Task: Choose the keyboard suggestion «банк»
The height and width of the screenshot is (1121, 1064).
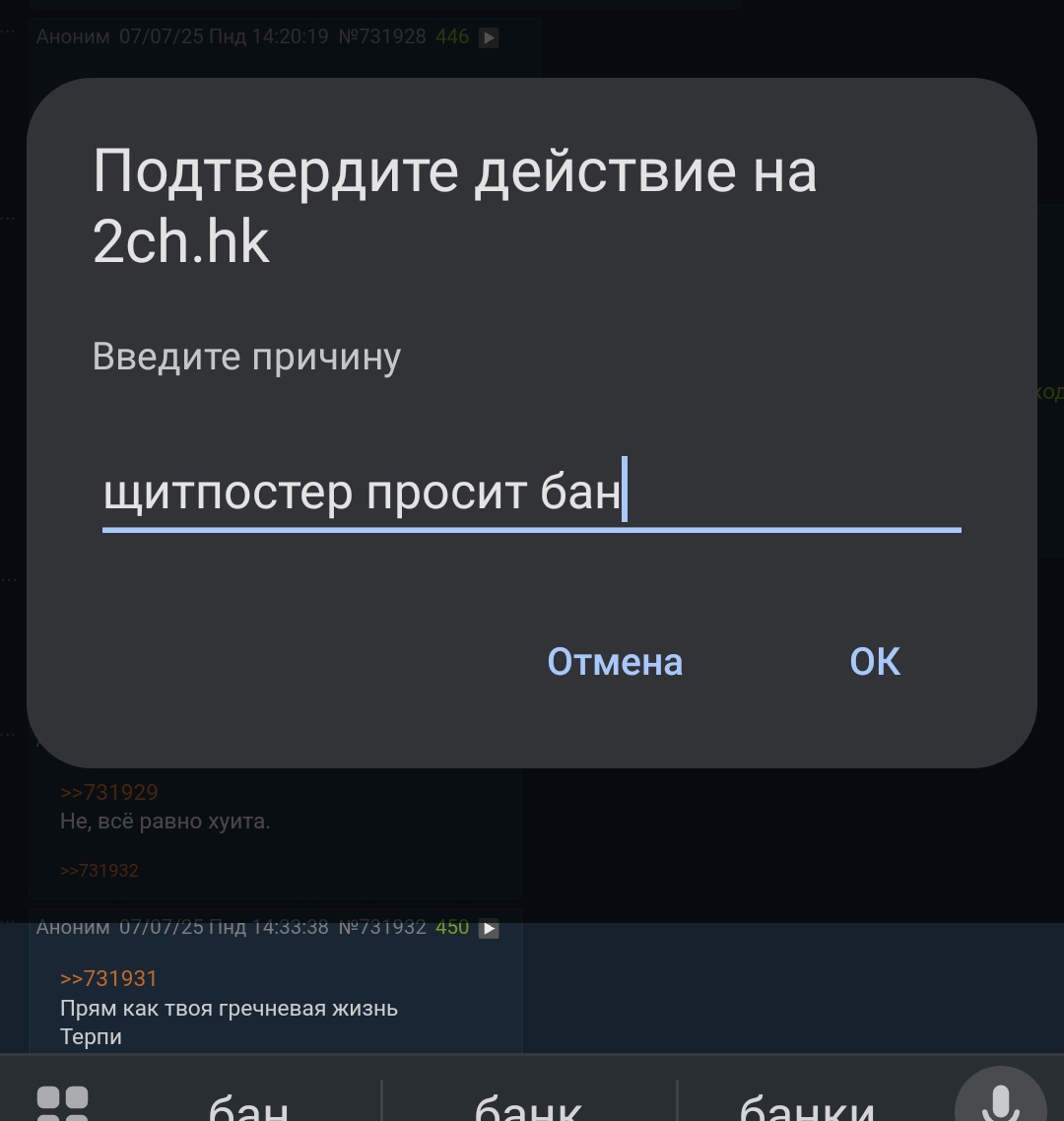Action: 528,1104
